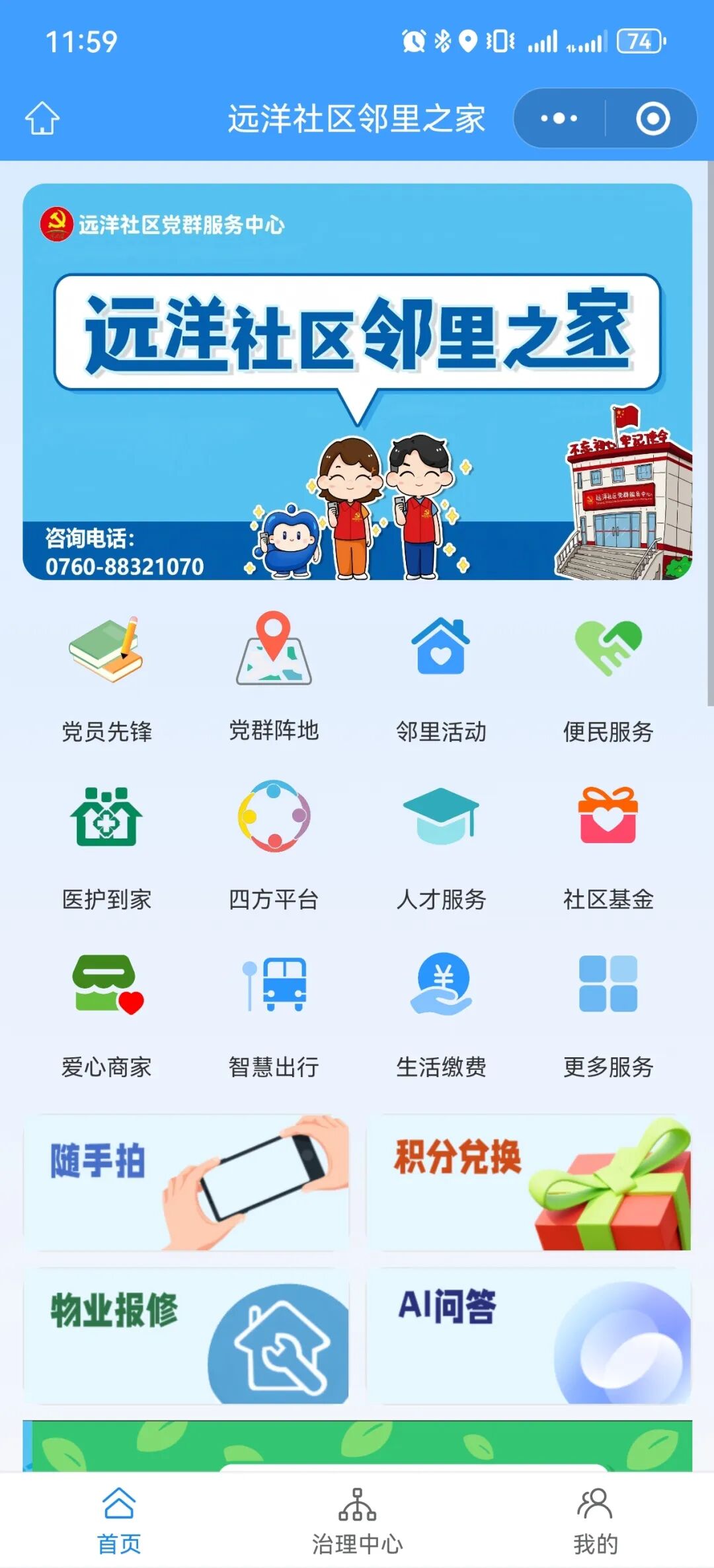View 社区基金
This screenshot has height=1568, width=714.
pyautogui.click(x=608, y=846)
